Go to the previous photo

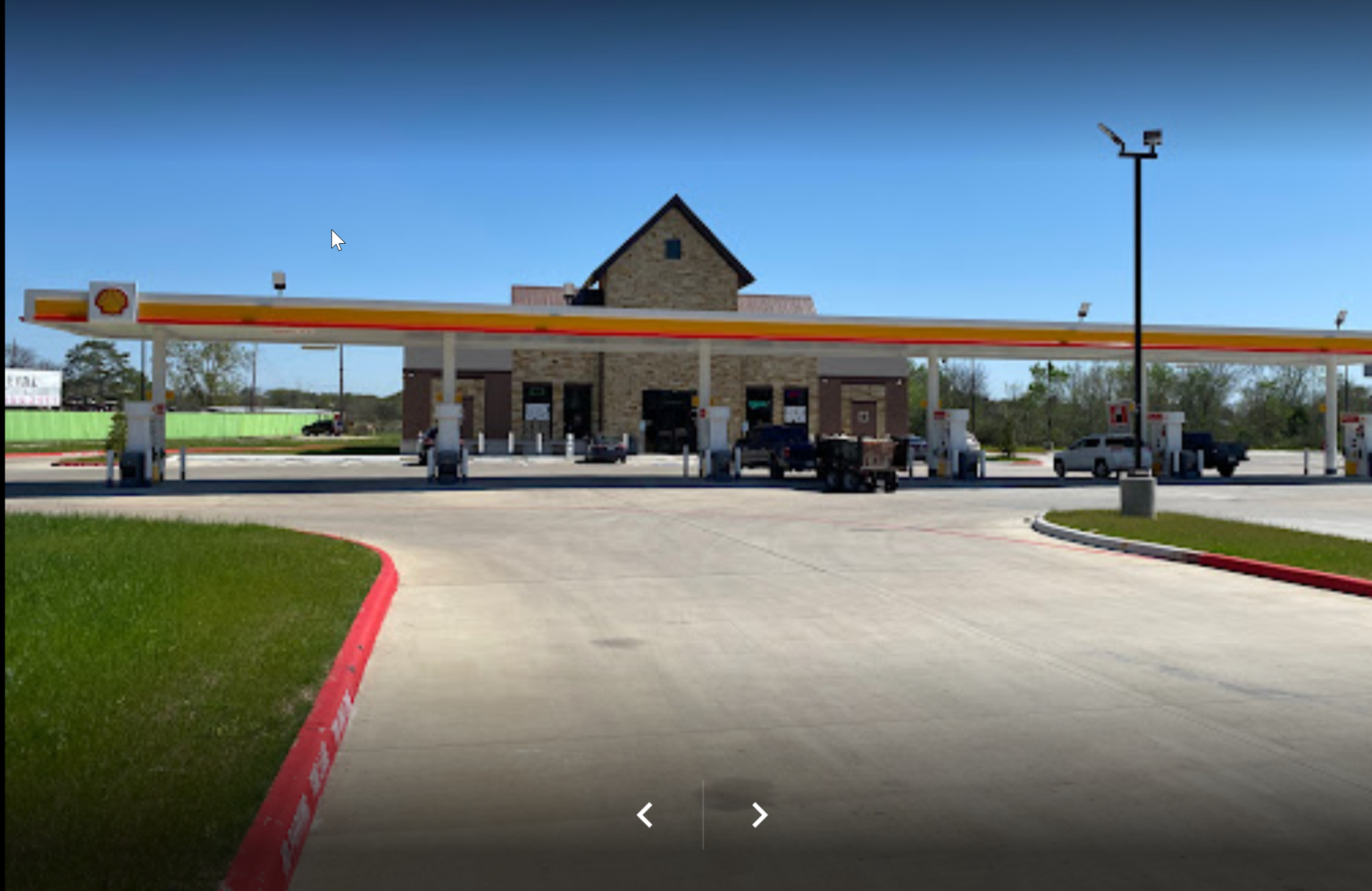[x=645, y=814]
